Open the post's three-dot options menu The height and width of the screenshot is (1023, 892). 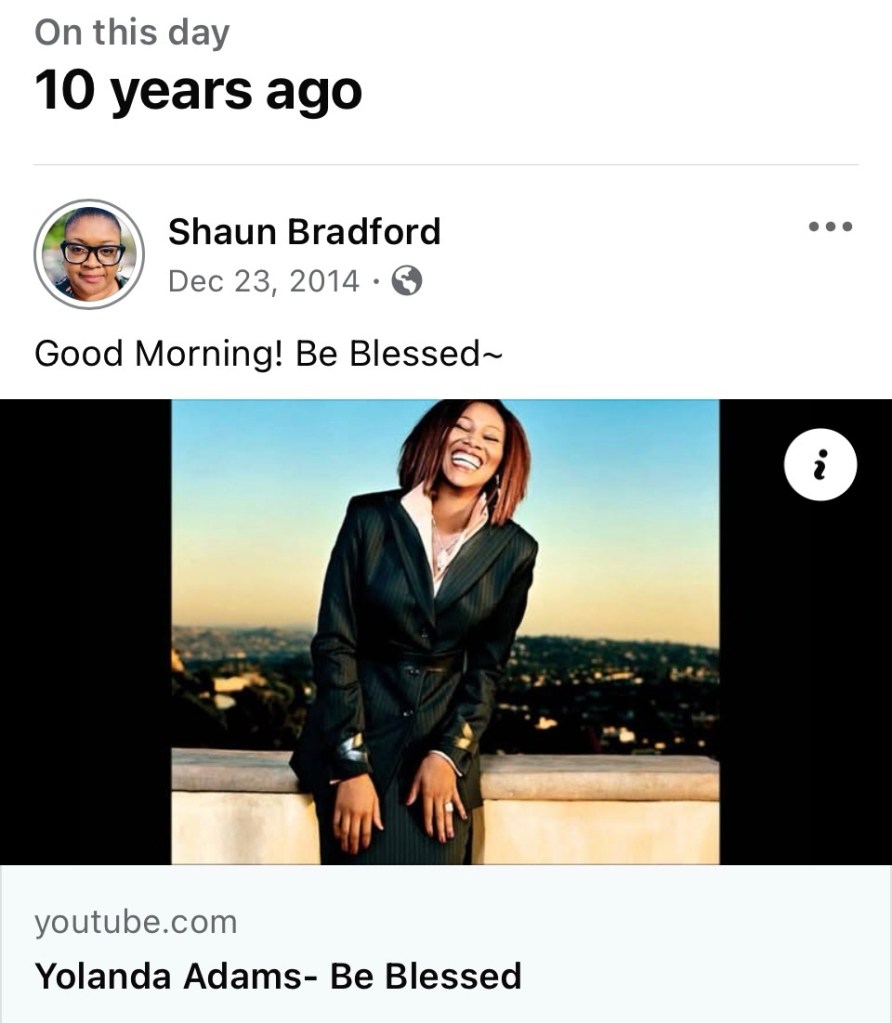point(830,227)
